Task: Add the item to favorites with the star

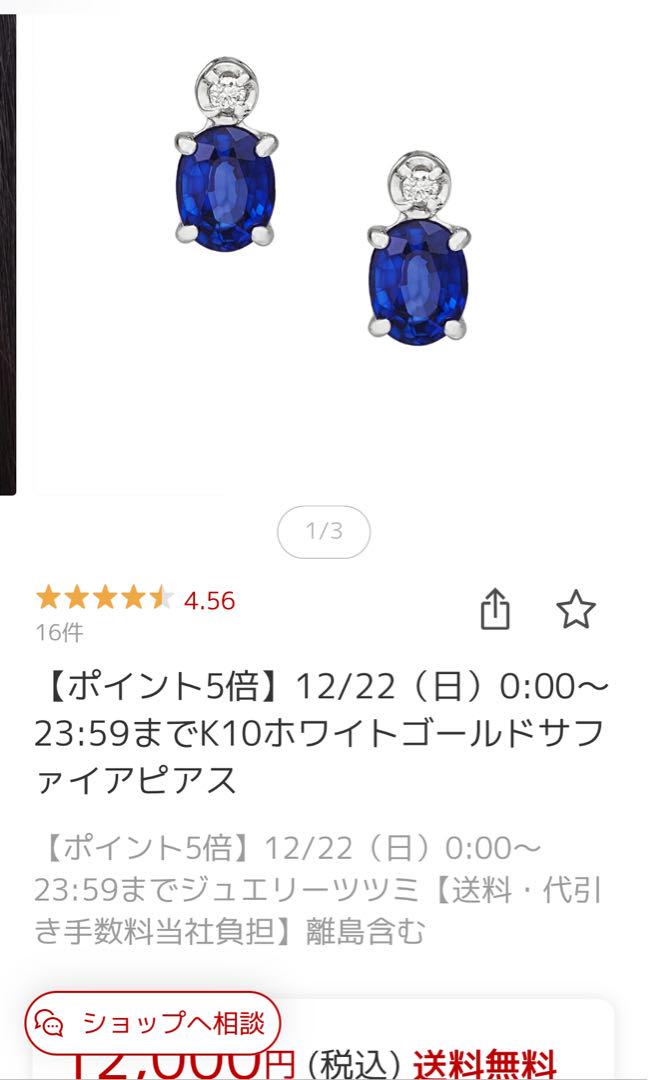Action: (575, 610)
